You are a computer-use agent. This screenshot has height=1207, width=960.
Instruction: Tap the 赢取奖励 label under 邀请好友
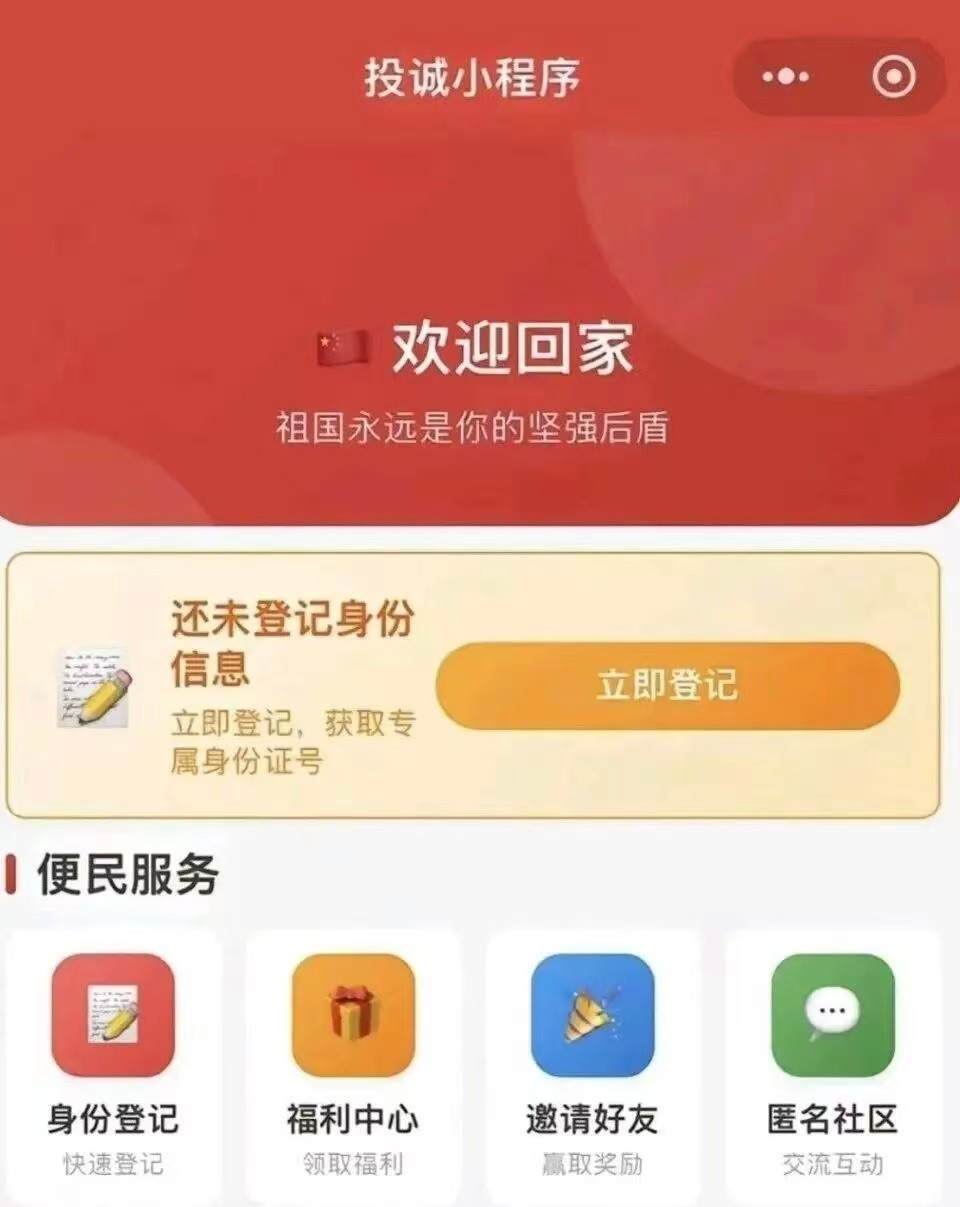pos(590,1165)
